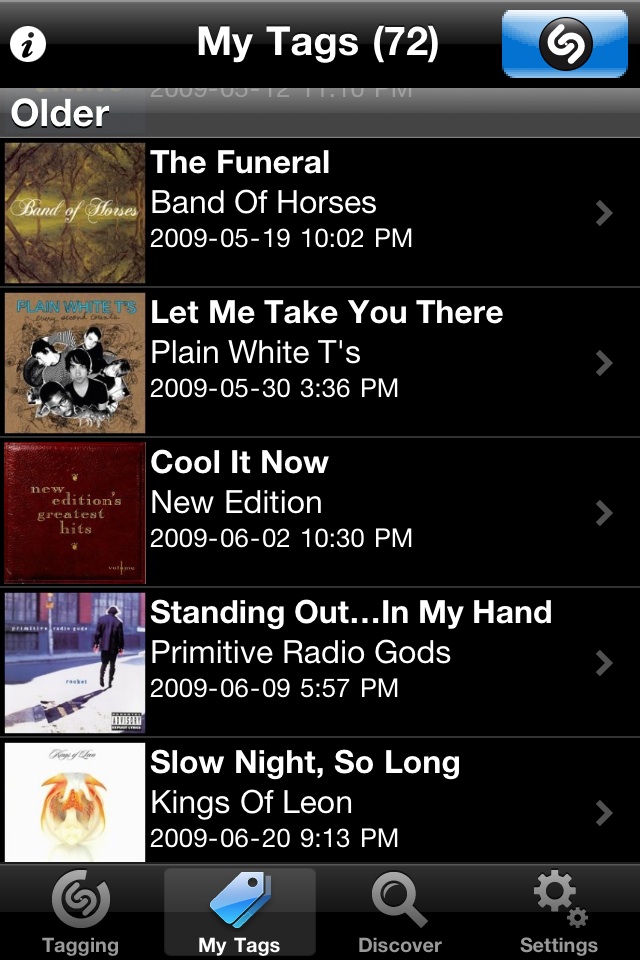Select the Primitive Radio Gods tag

(x=320, y=662)
